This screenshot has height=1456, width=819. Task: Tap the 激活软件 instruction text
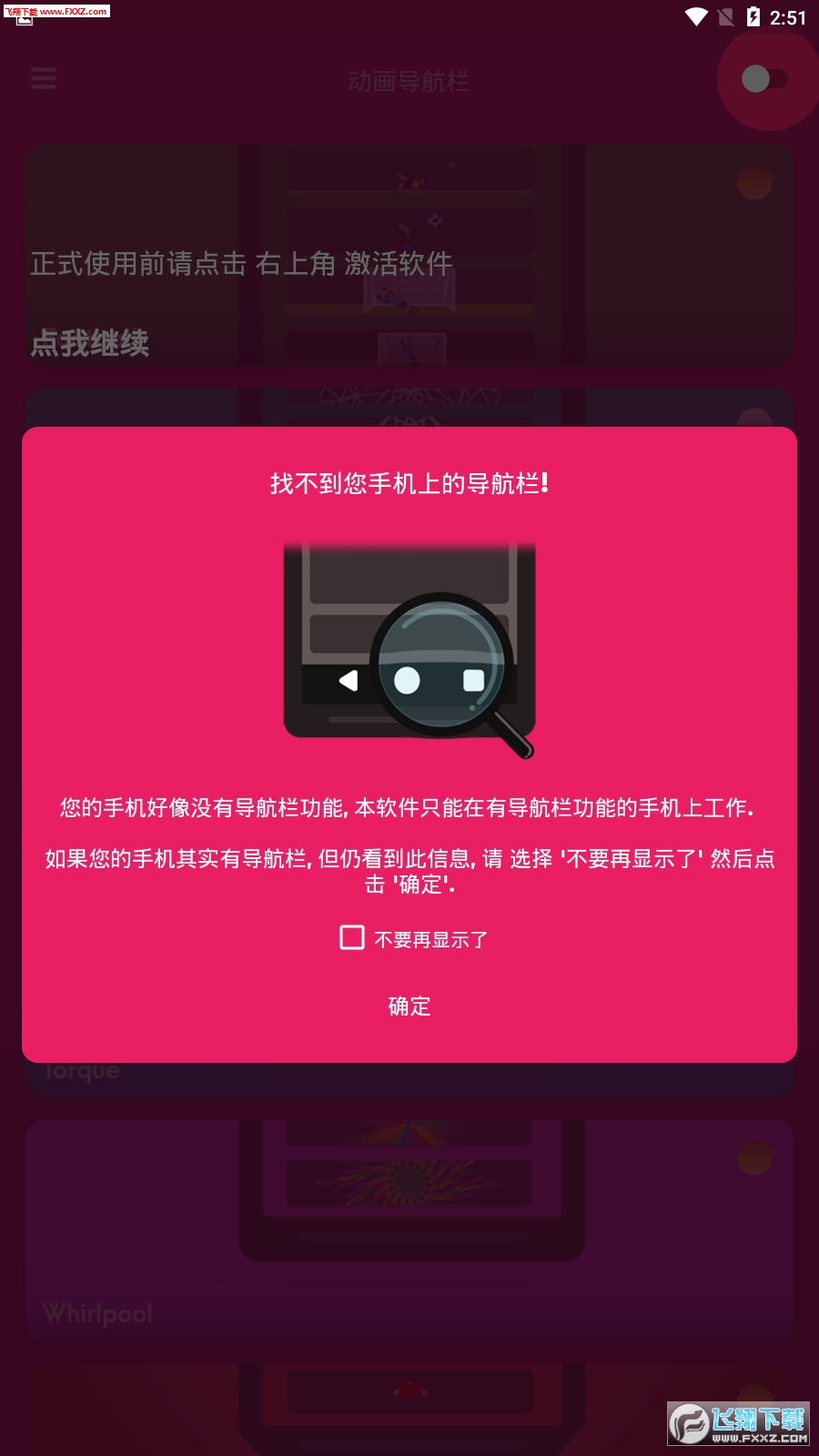point(399,264)
